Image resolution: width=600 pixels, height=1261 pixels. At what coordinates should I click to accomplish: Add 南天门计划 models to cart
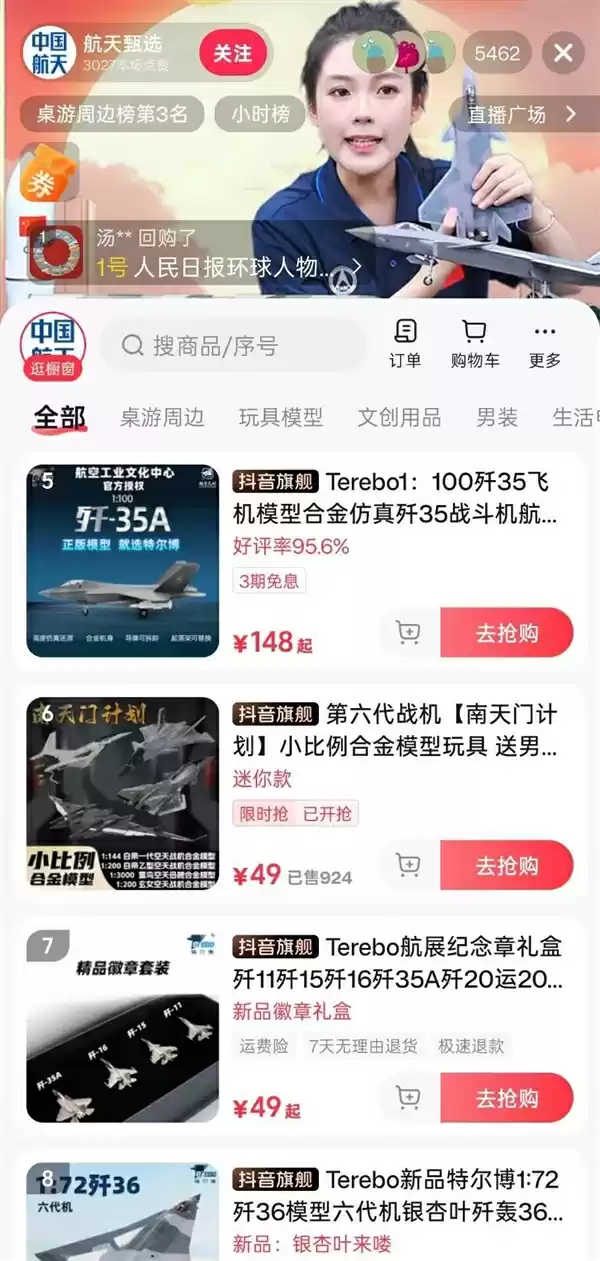click(408, 865)
